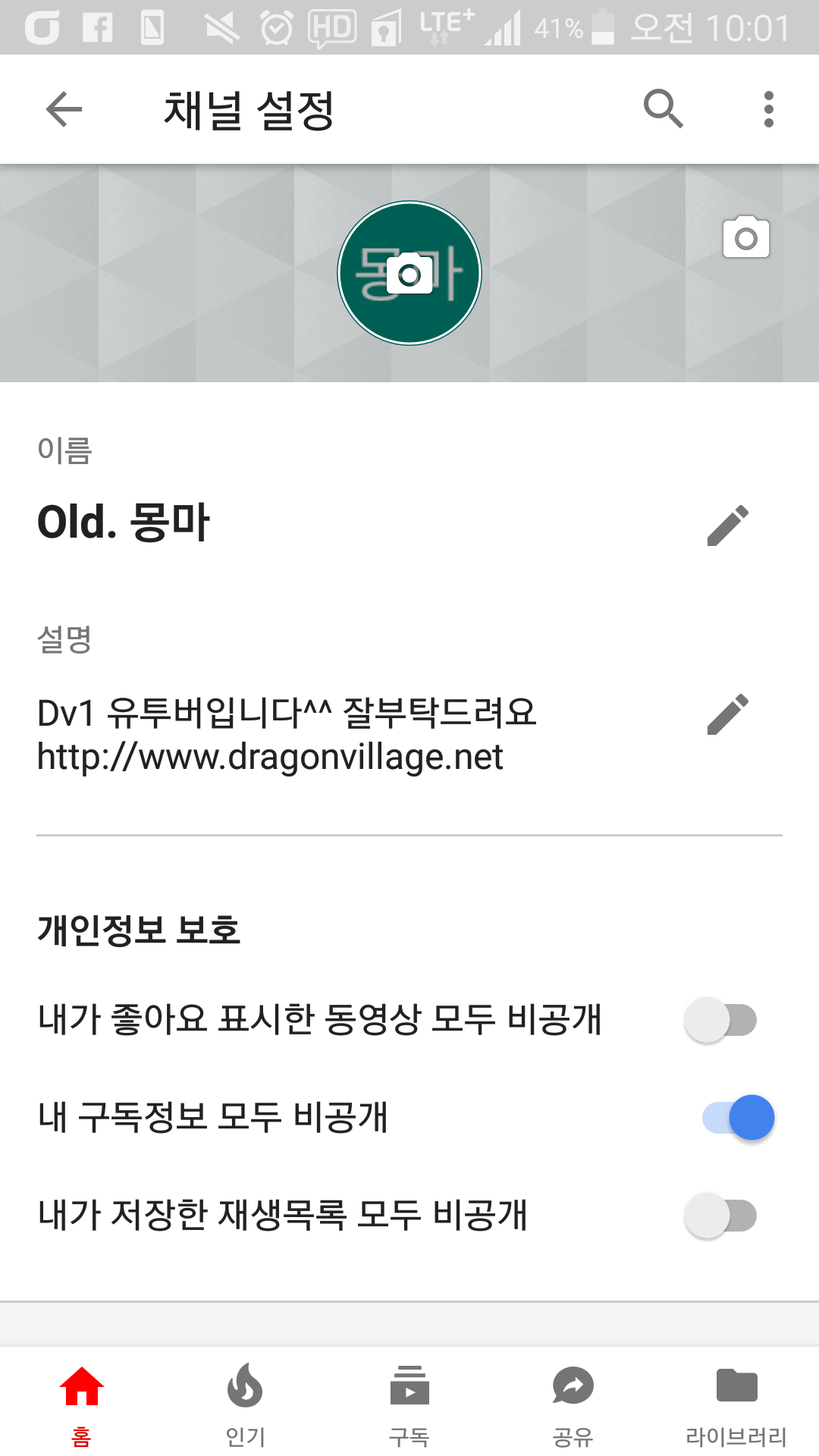819x1456 pixels.
Task: Open the overflow menu
Action: point(769,109)
